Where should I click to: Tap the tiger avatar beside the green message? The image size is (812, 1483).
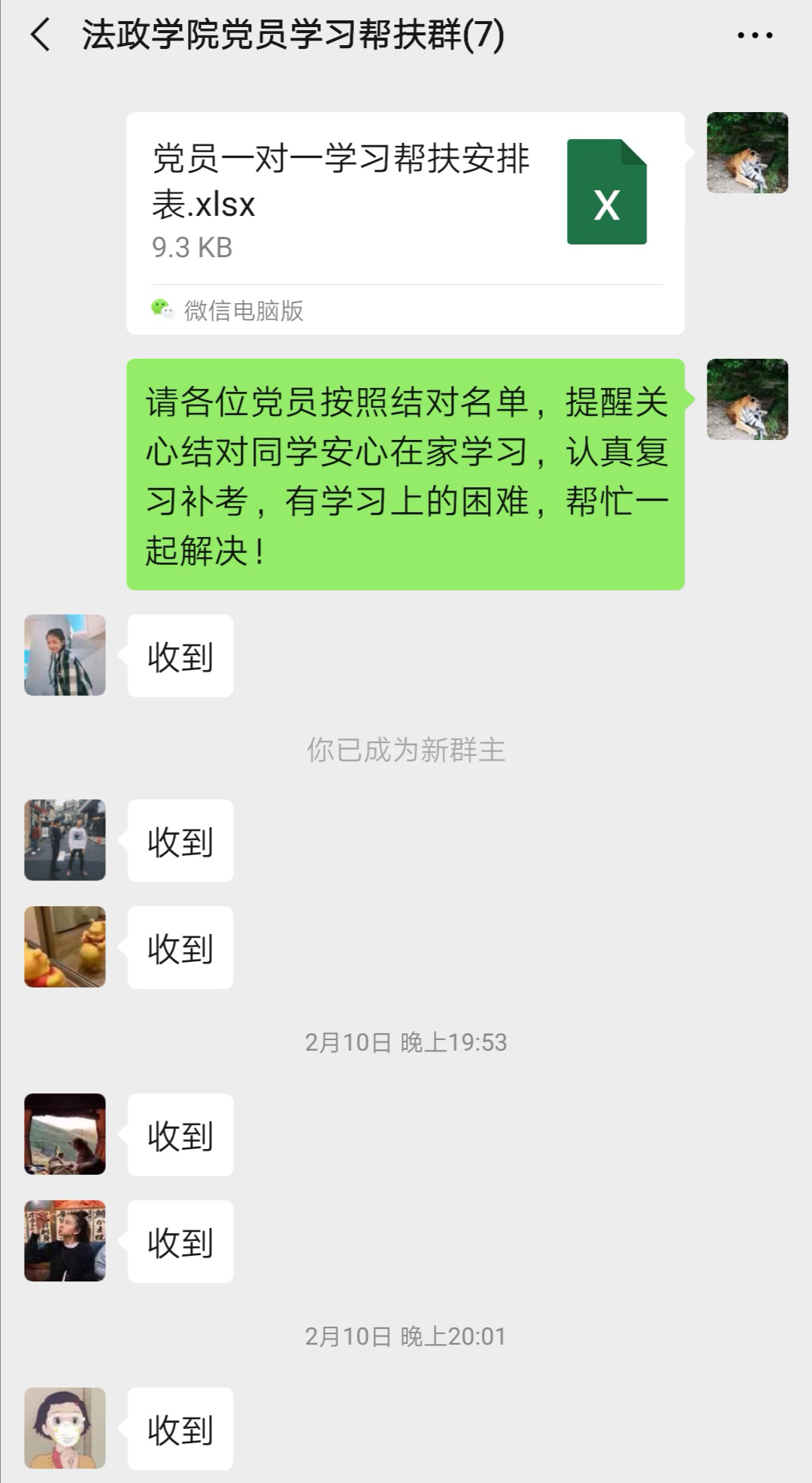(747, 399)
